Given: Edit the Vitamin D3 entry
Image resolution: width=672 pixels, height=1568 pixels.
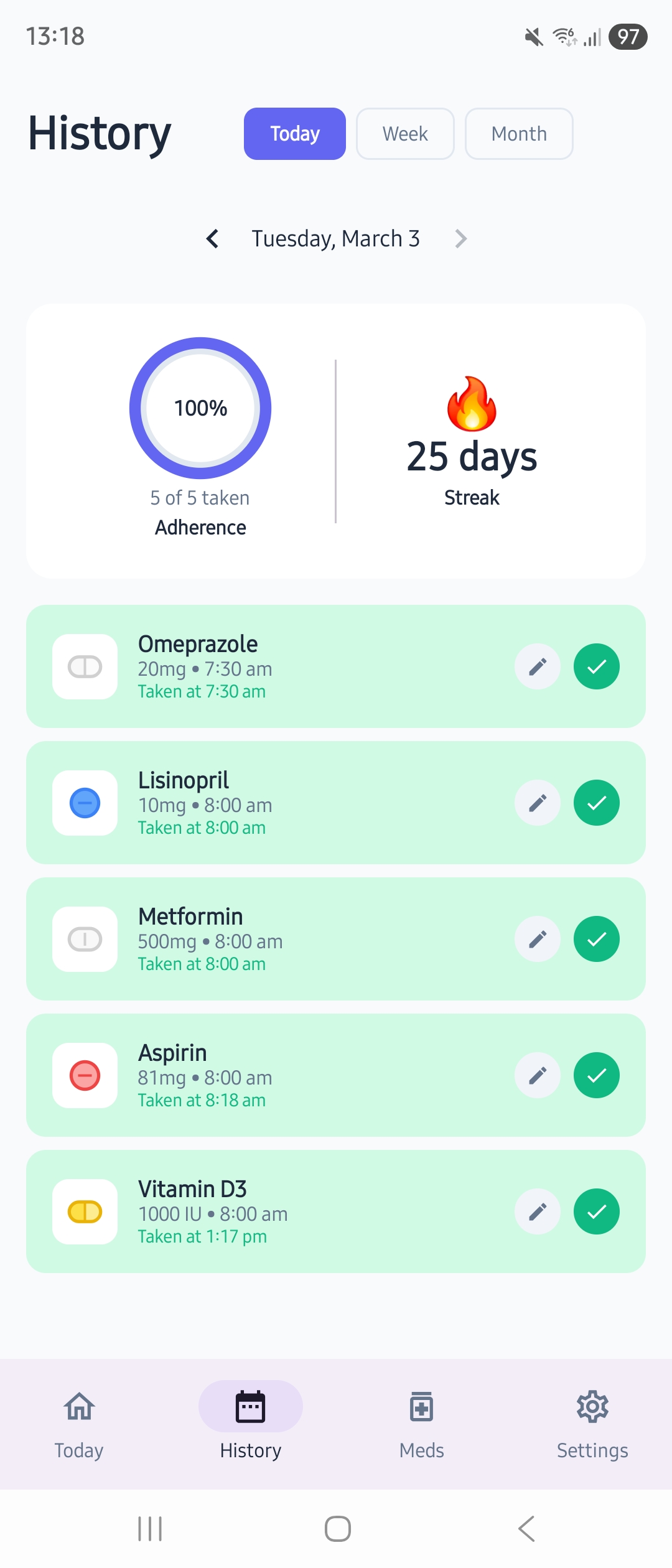Looking at the screenshot, I should click(538, 1211).
